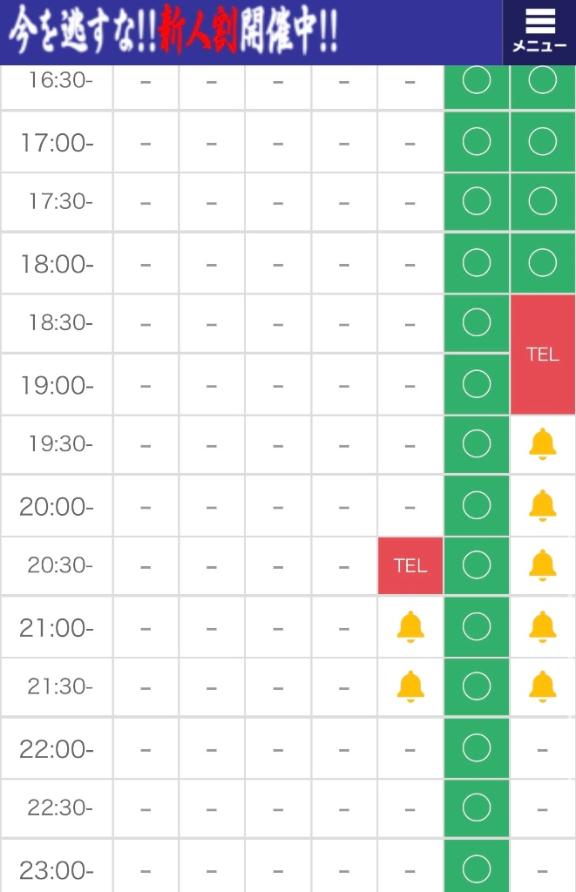This screenshot has height=892, width=576.
Task: Select the green circle slot at 21:00
Action: [x=476, y=627]
